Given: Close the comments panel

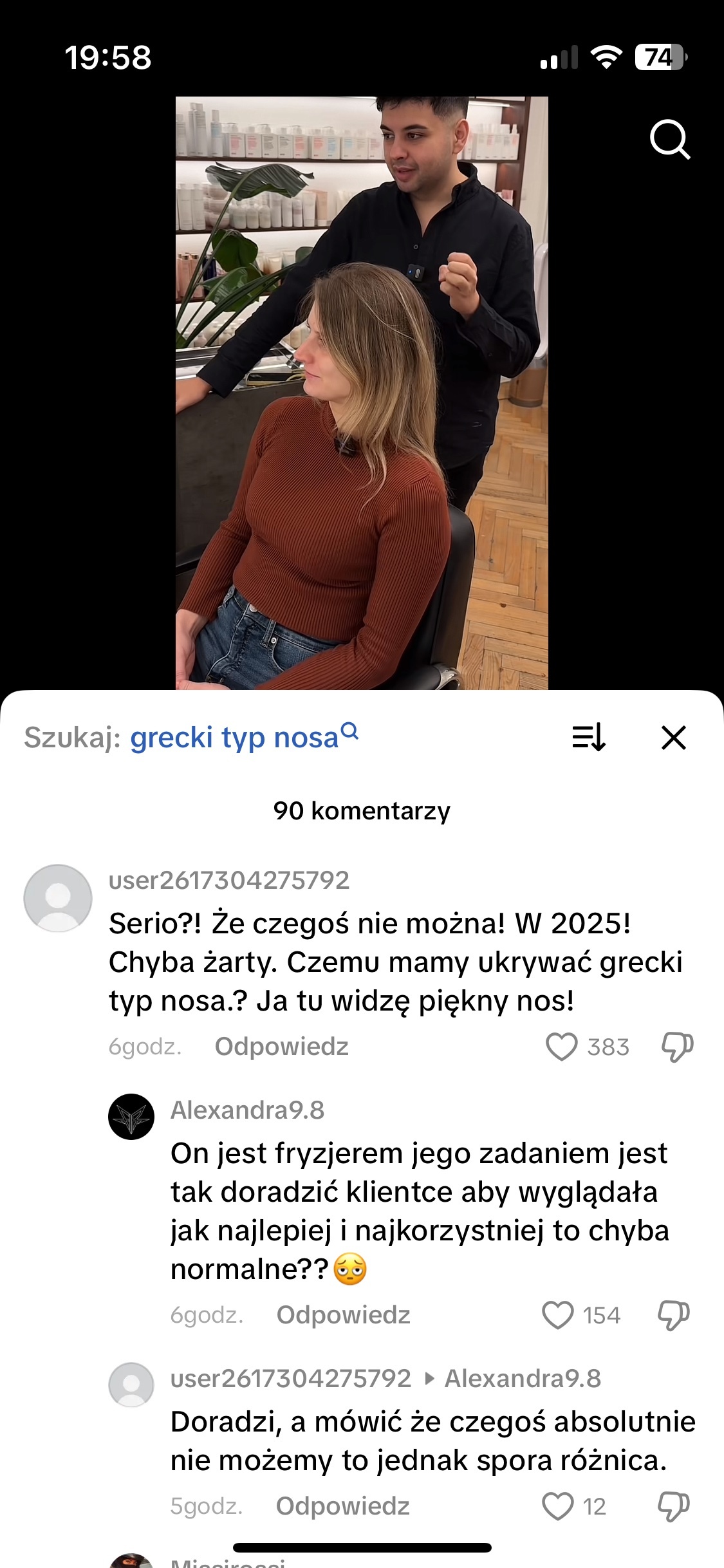Looking at the screenshot, I should (x=673, y=738).
